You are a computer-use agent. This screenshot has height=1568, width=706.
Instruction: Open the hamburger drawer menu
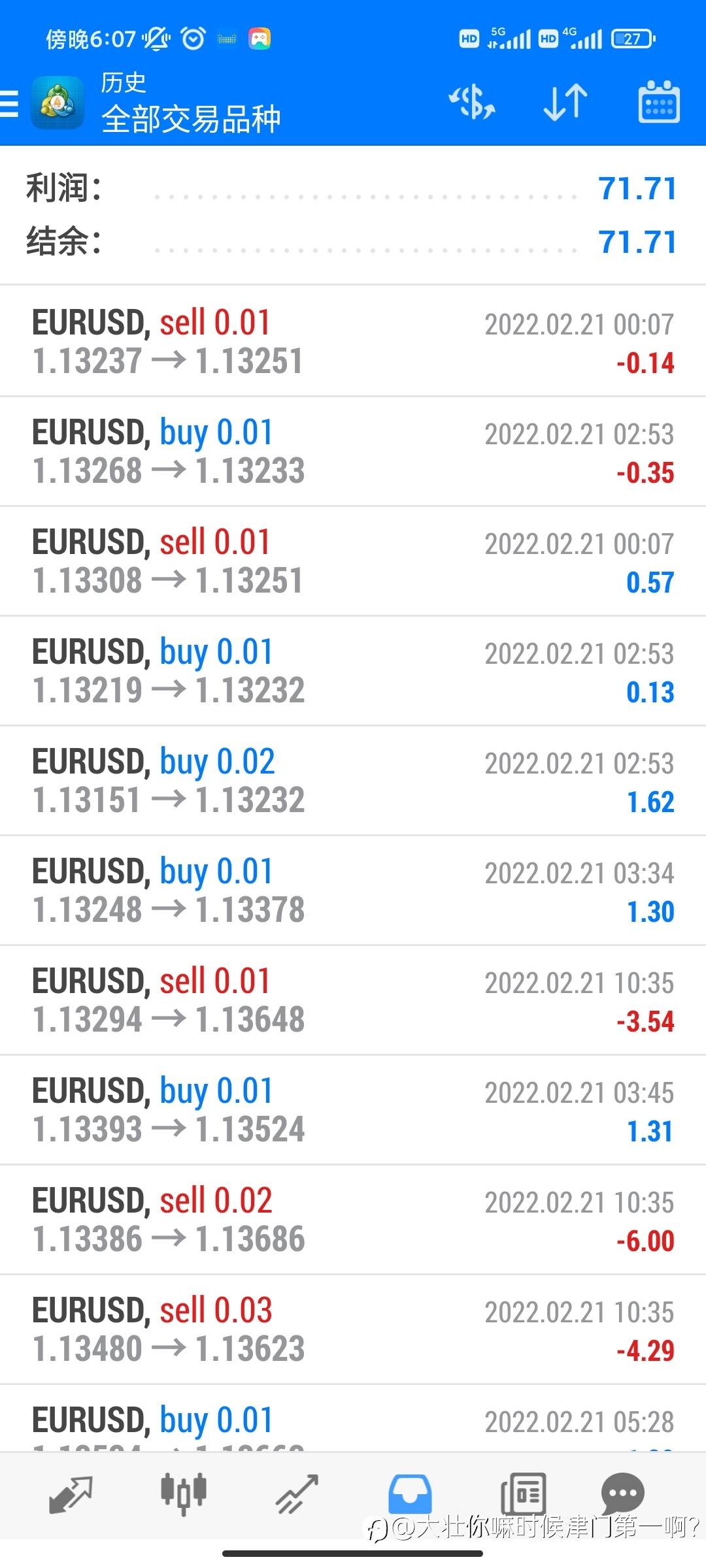(9, 103)
